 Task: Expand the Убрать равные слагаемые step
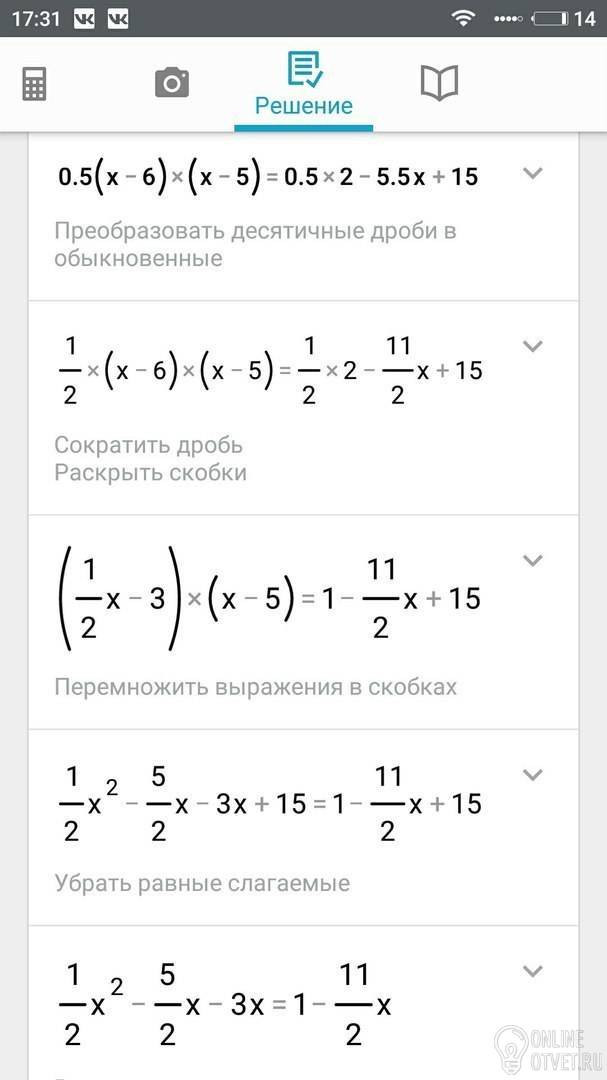[533, 775]
